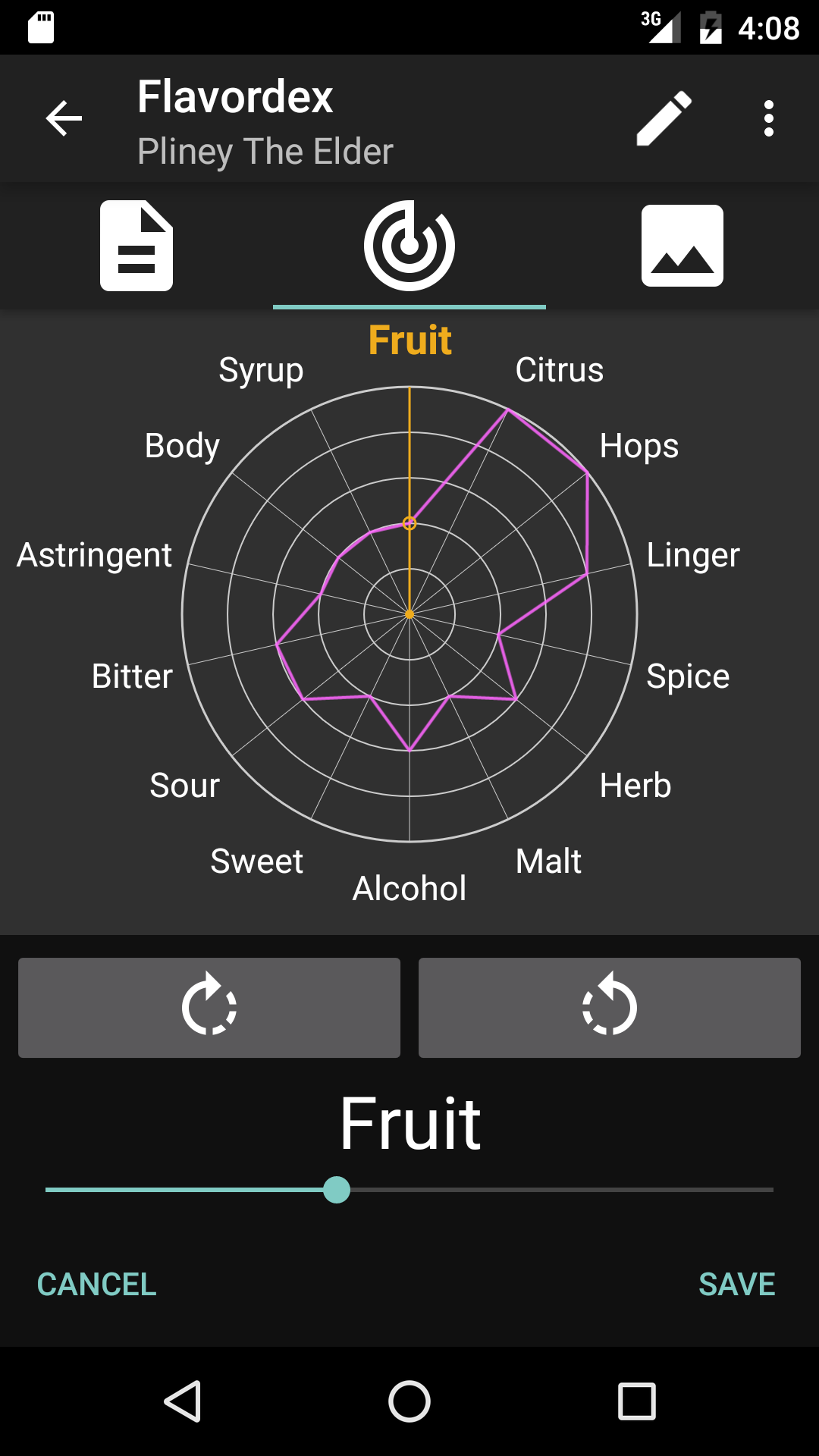
Task: Open the overflow menu
Action: click(768, 118)
